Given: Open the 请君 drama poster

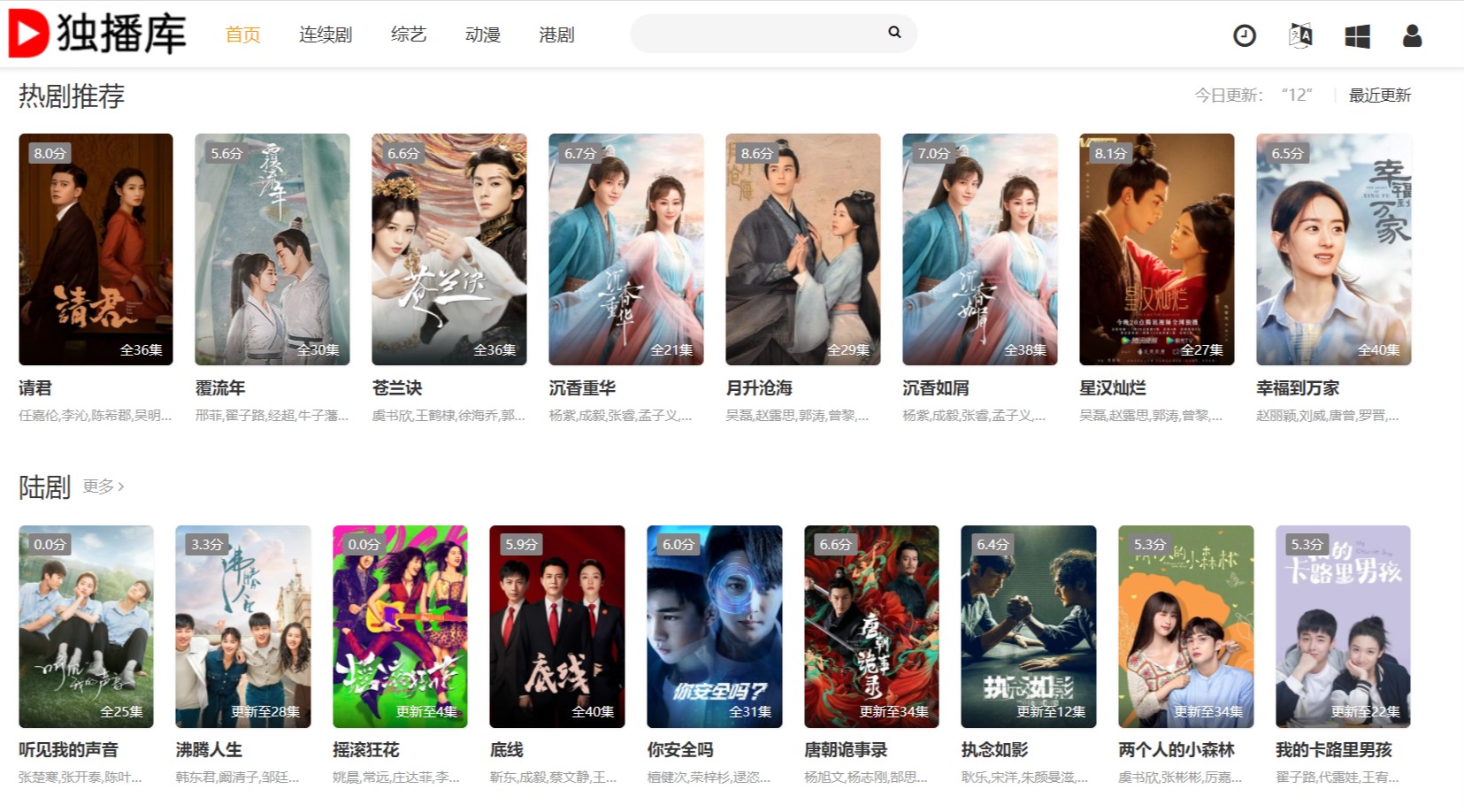Looking at the screenshot, I should (96, 249).
